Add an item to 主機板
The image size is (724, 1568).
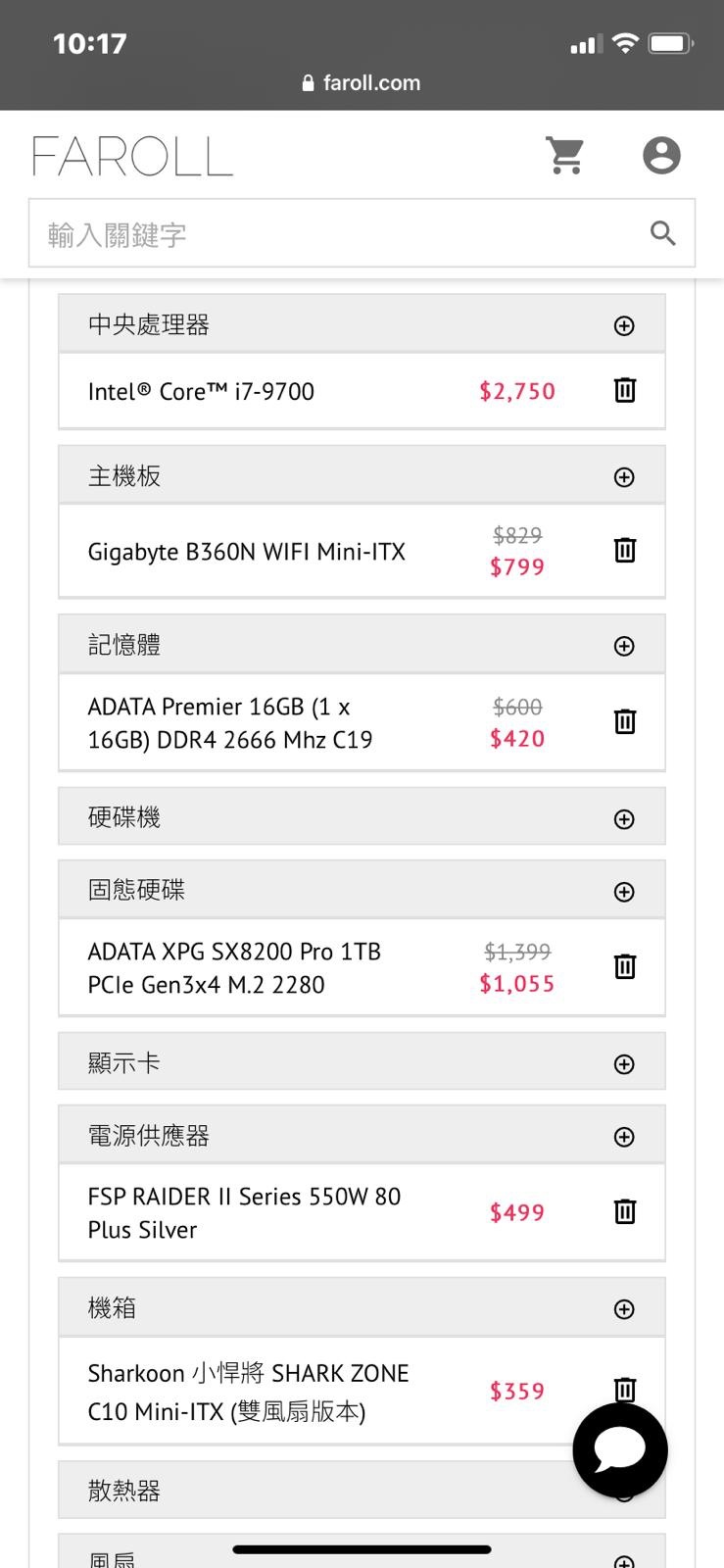[x=624, y=477]
